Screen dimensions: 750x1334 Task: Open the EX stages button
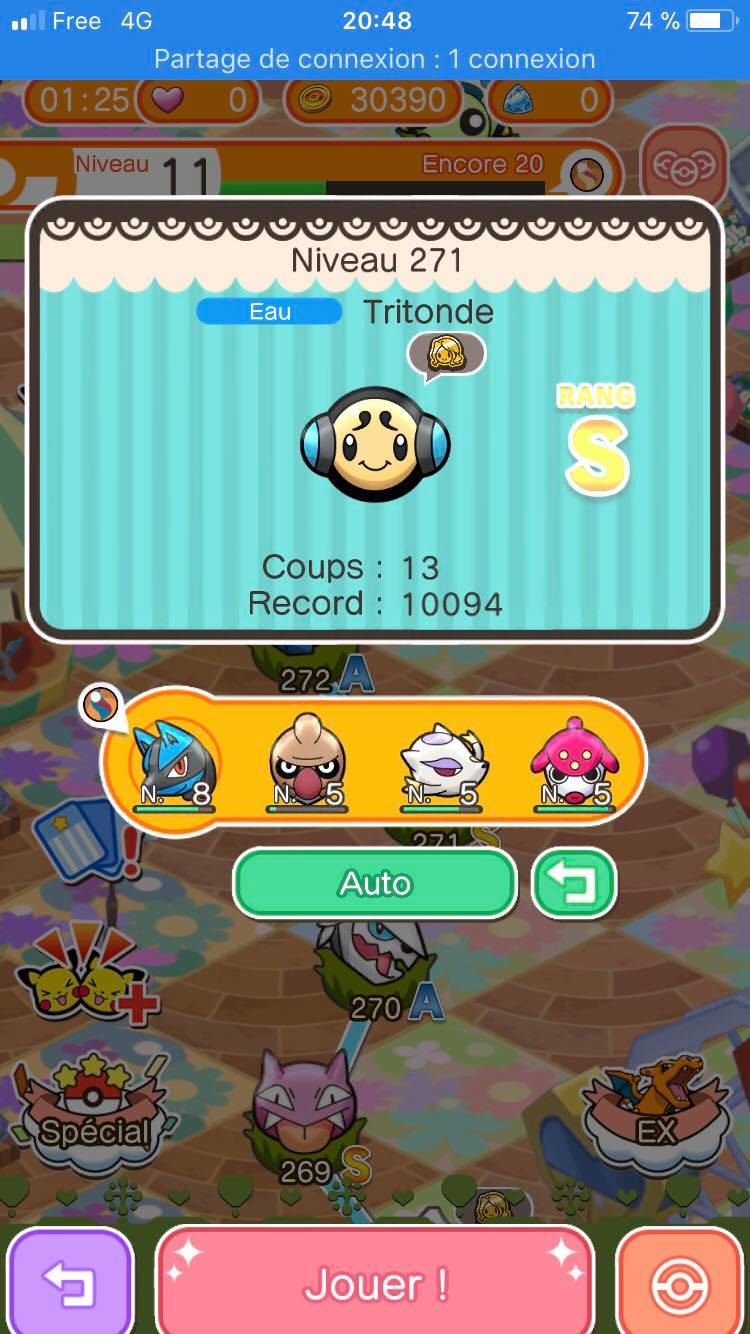658,1115
